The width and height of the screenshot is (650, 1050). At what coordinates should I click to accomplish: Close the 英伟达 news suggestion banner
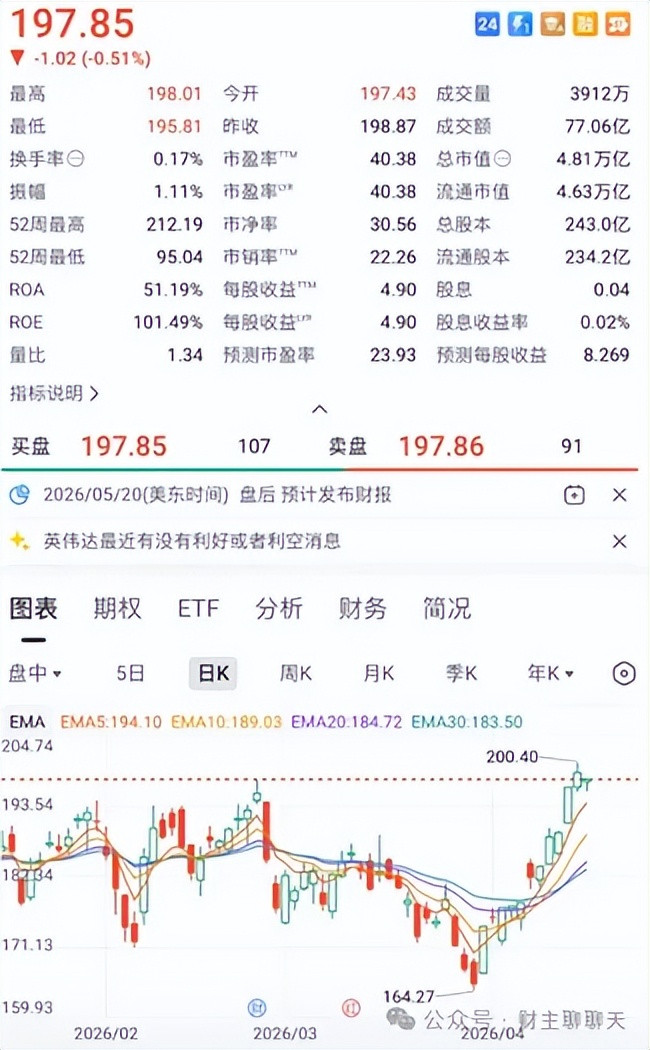(619, 541)
